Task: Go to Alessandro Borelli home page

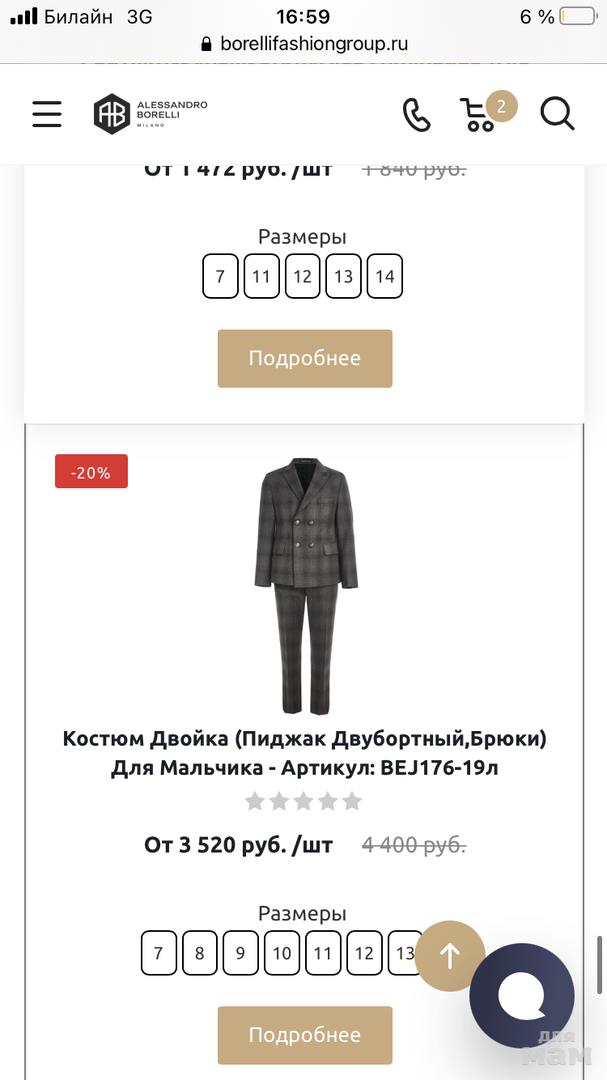Action: (151, 114)
